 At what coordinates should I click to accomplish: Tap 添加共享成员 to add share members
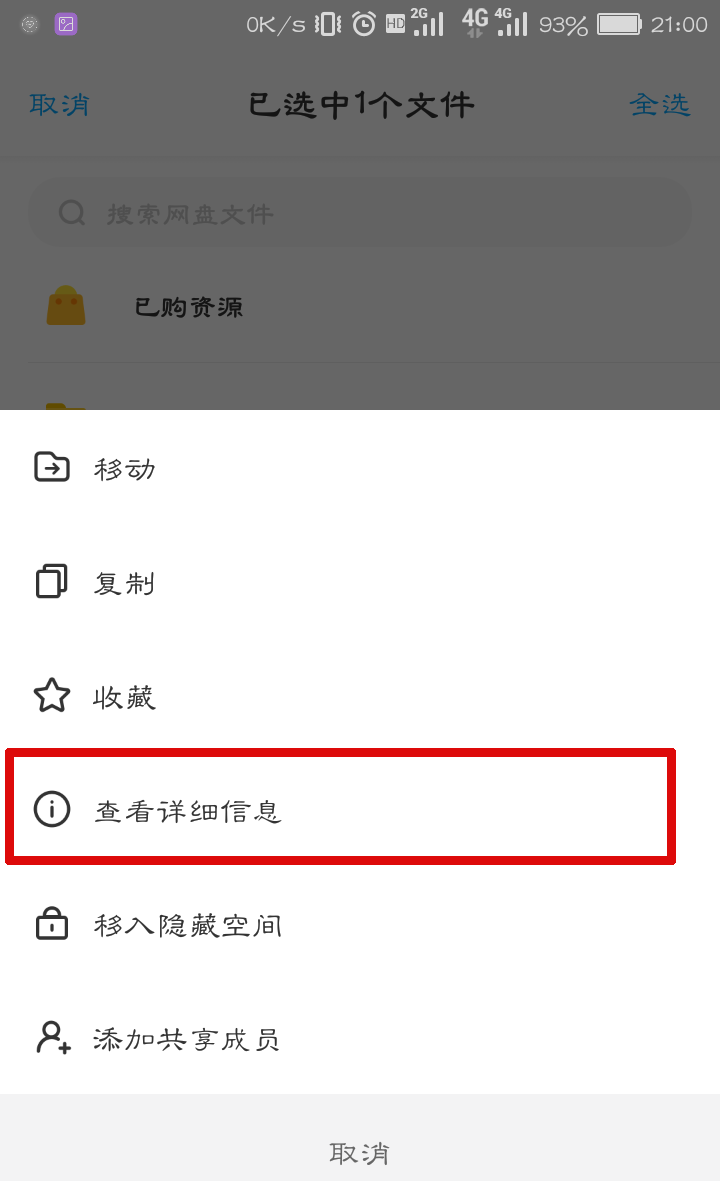(186, 1039)
